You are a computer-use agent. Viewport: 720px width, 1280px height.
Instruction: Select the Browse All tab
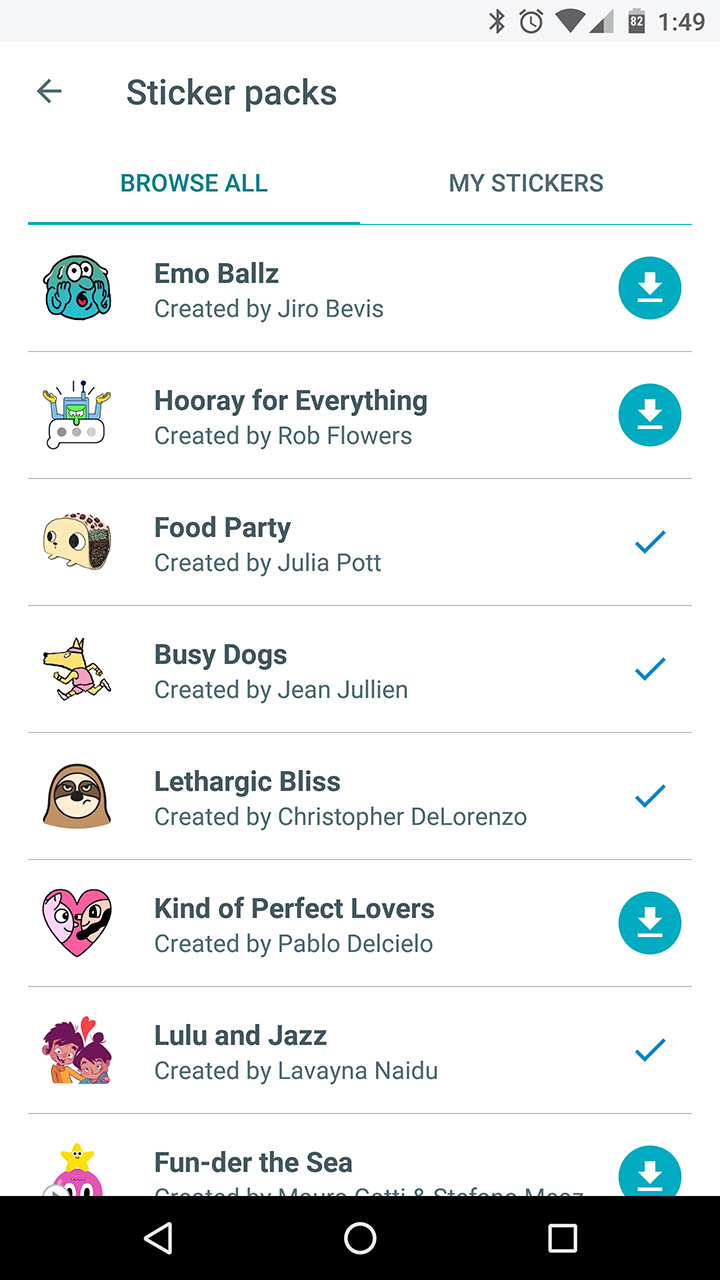click(194, 183)
